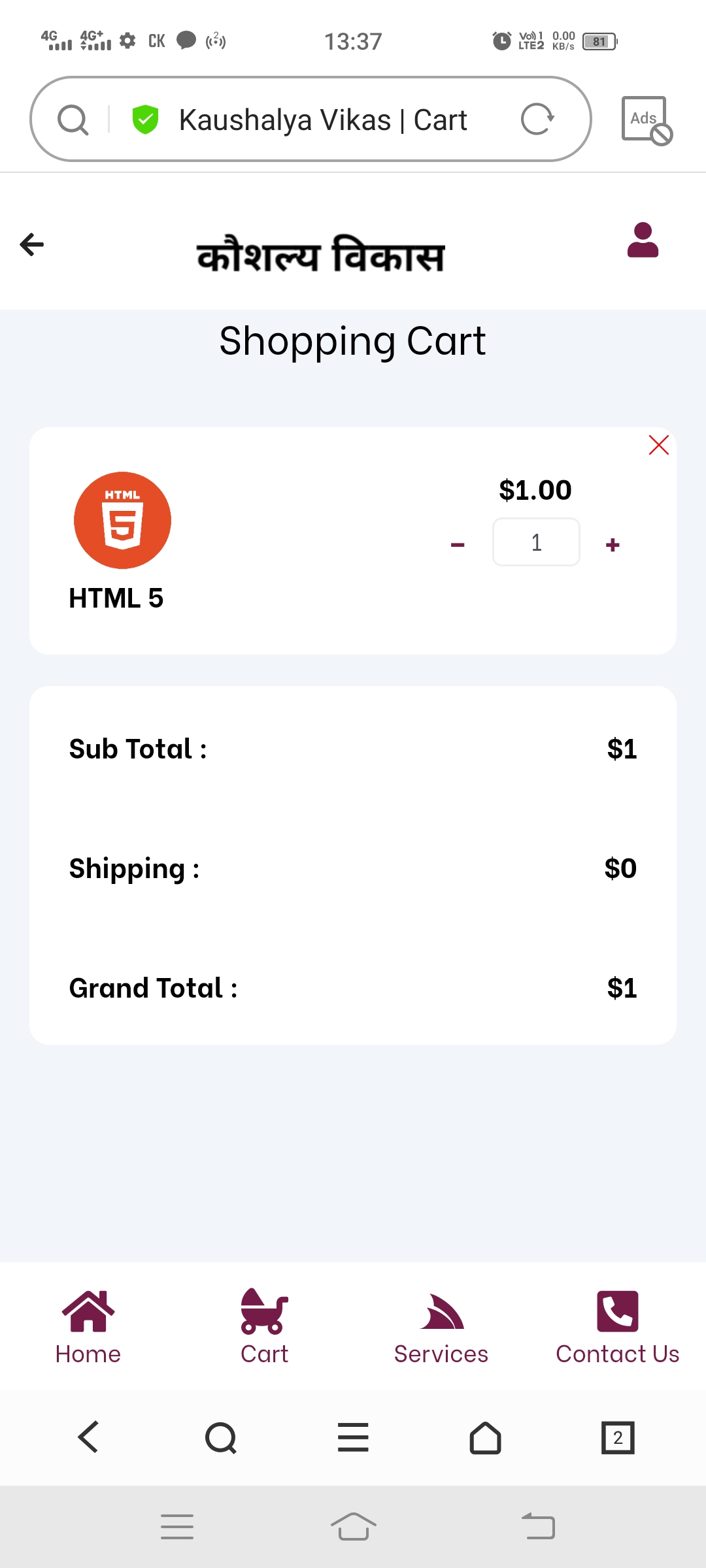Open browser search from the bottom toolbar
Image resolution: width=706 pixels, height=1568 pixels.
click(221, 1437)
